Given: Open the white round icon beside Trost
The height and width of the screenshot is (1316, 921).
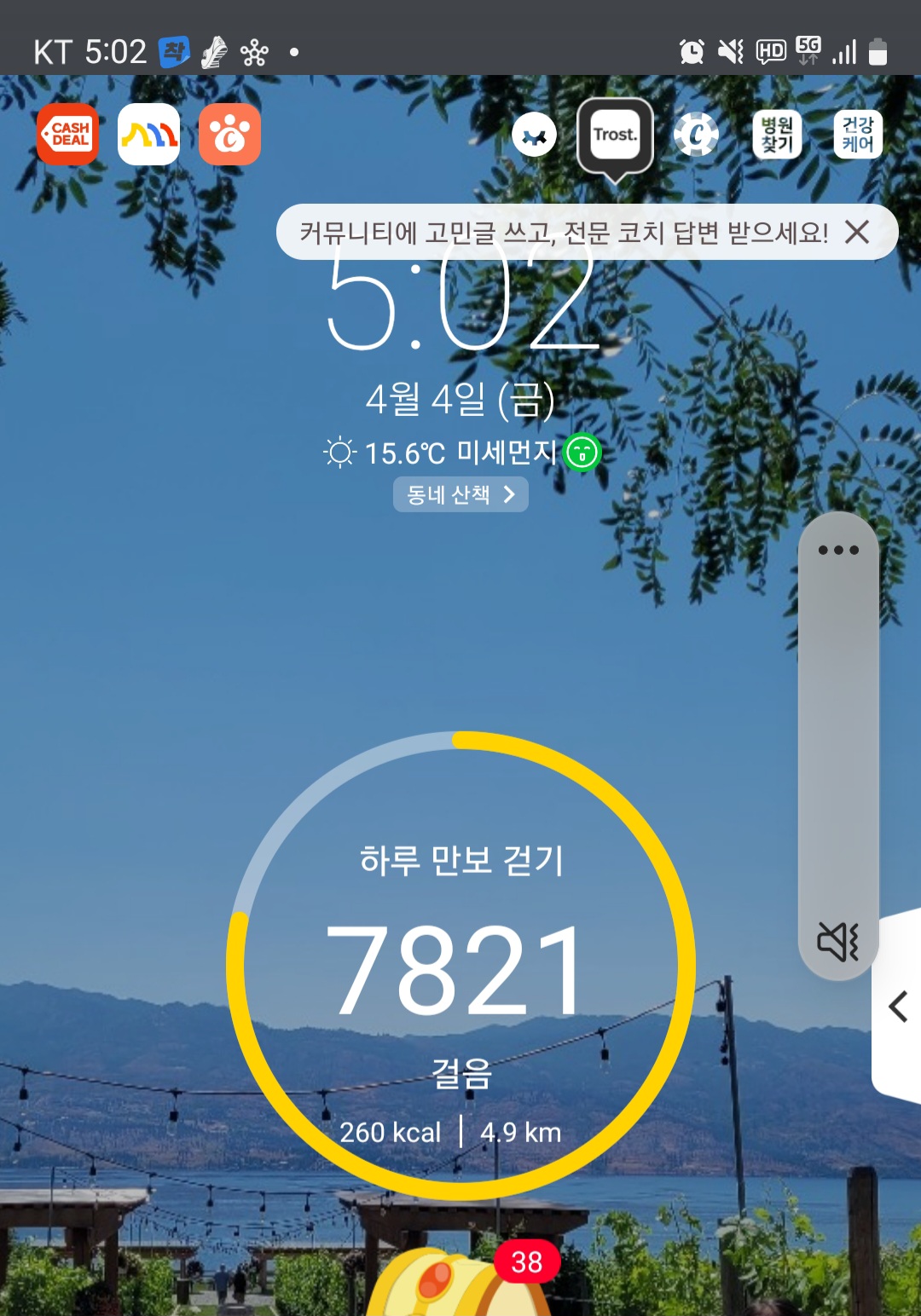Looking at the screenshot, I should pyautogui.click(x=535, y=136).
